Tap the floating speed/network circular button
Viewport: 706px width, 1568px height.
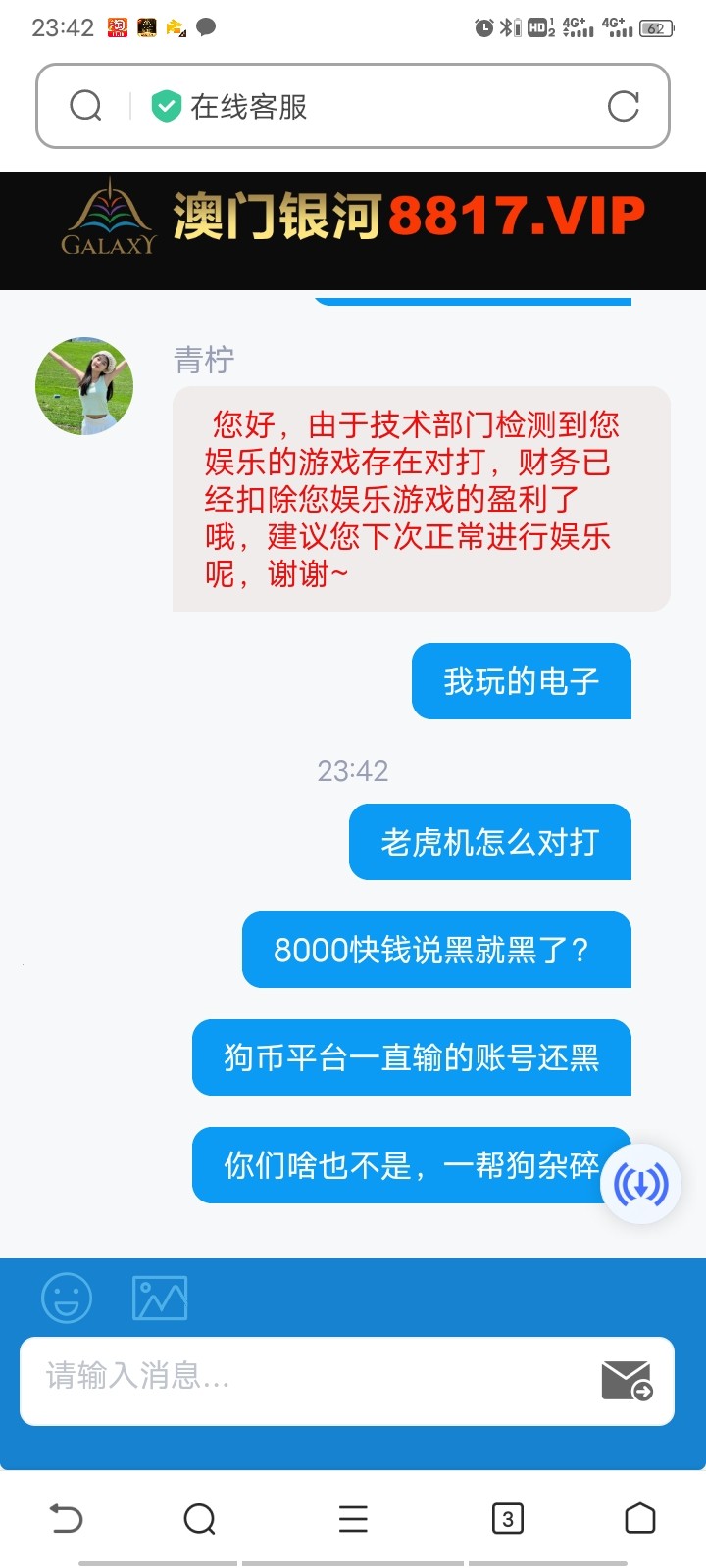click(x=640, y=1183)
